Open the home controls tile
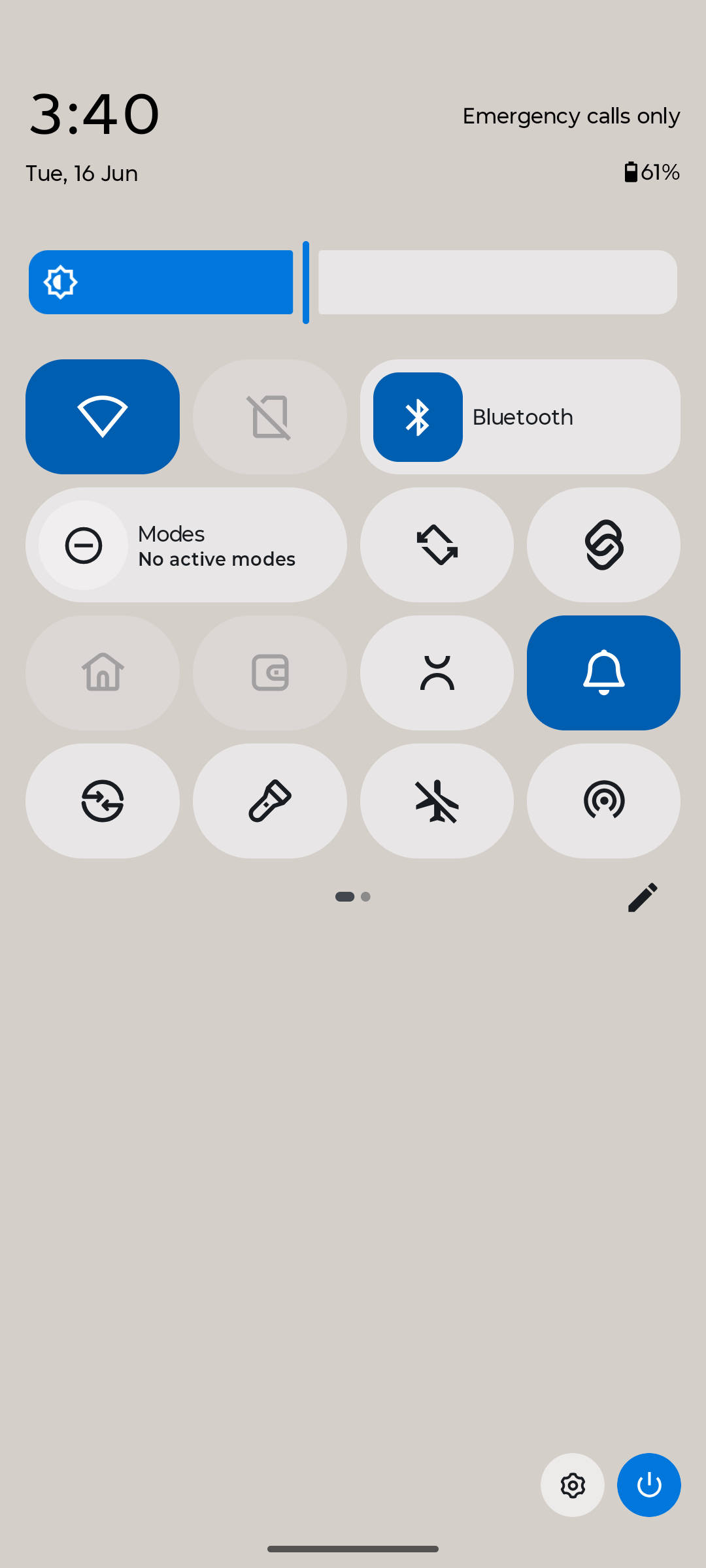 103,673
